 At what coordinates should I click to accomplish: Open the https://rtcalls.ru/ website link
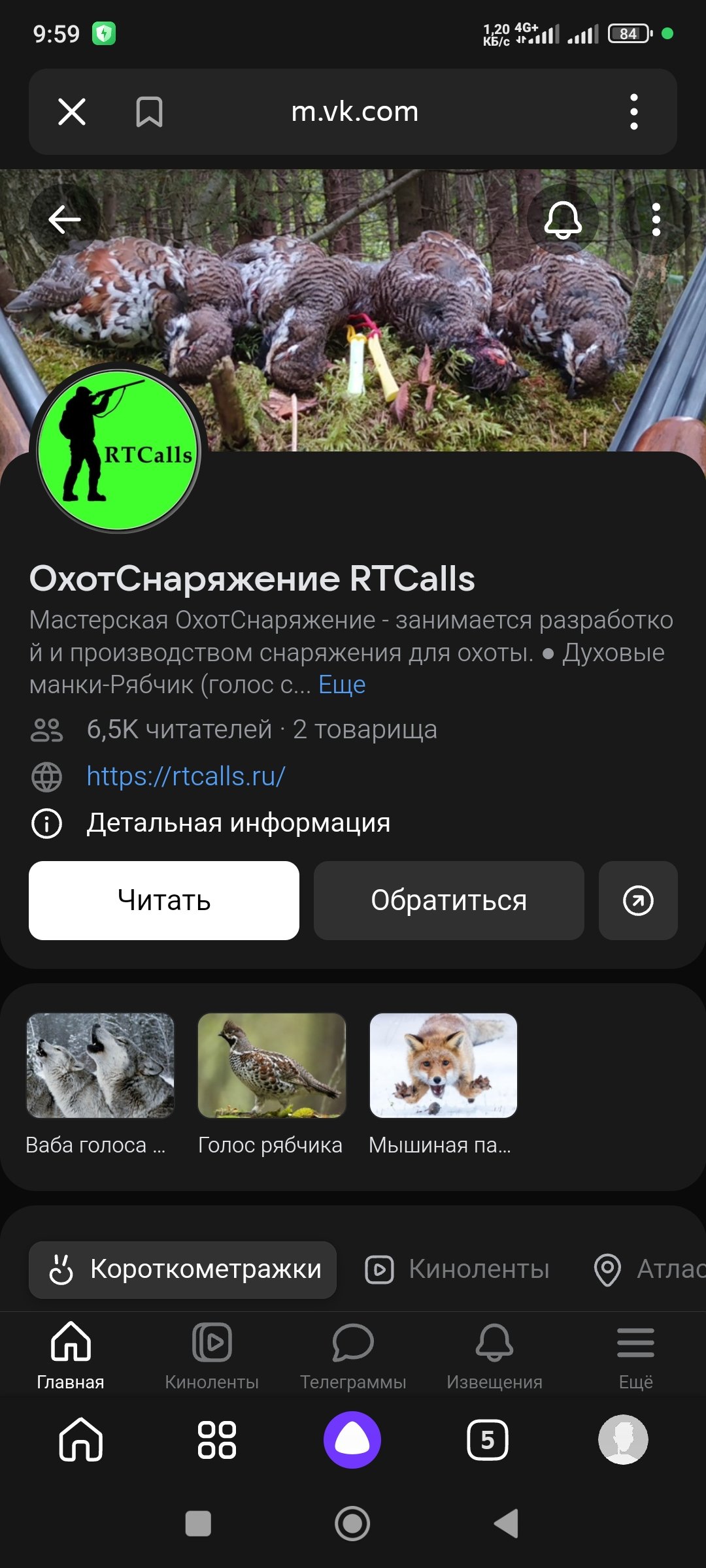[x=186, y=776]
